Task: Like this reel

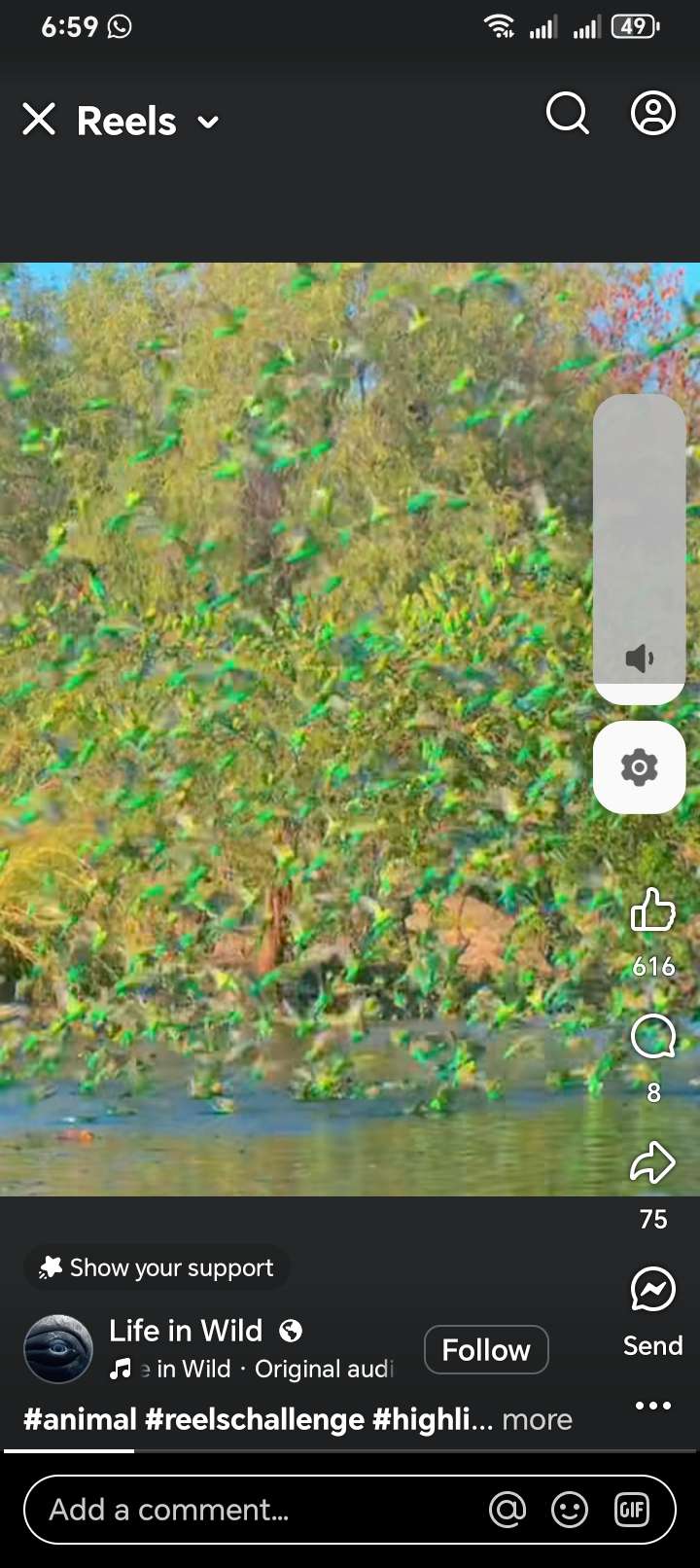Action: click(652, 910)
